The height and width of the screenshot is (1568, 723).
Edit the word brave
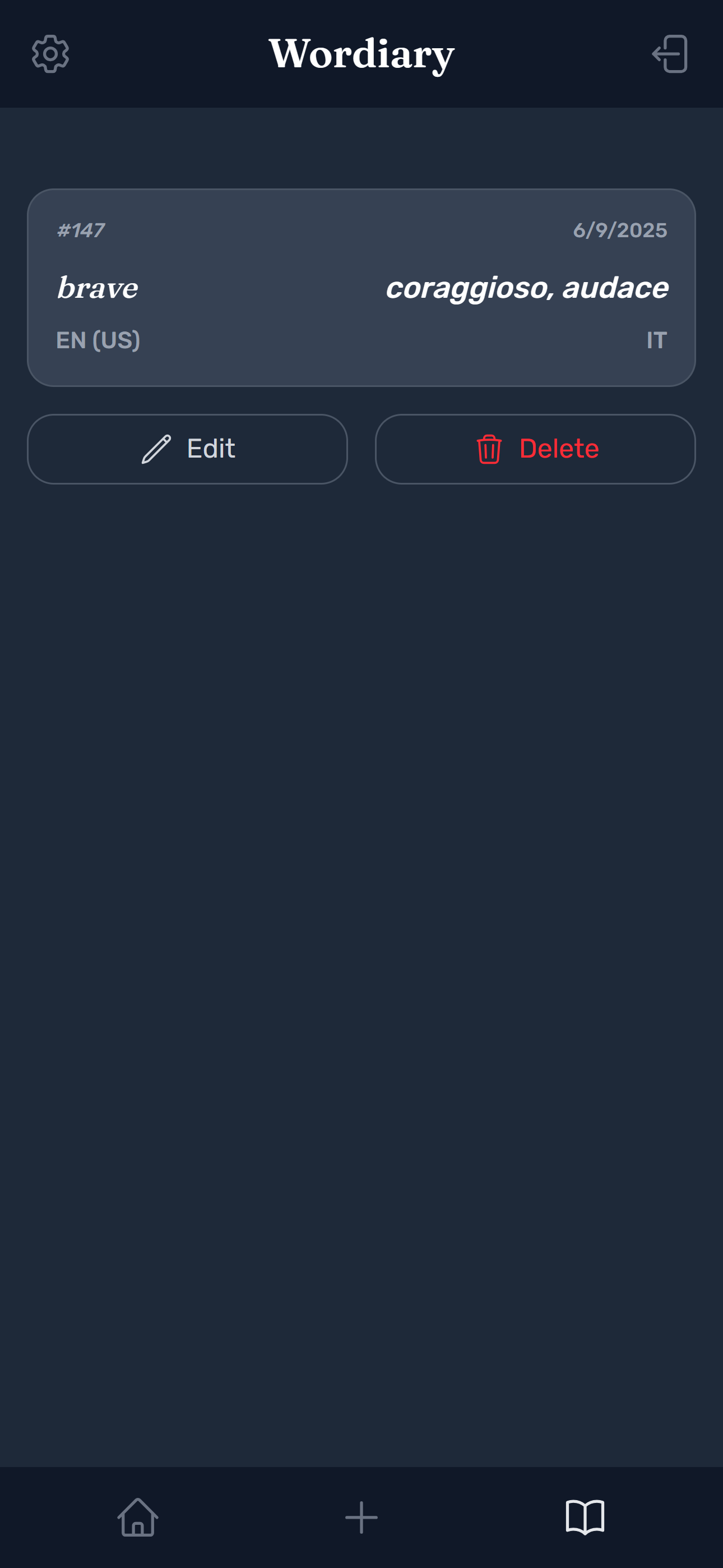click(x=187, y=449)
